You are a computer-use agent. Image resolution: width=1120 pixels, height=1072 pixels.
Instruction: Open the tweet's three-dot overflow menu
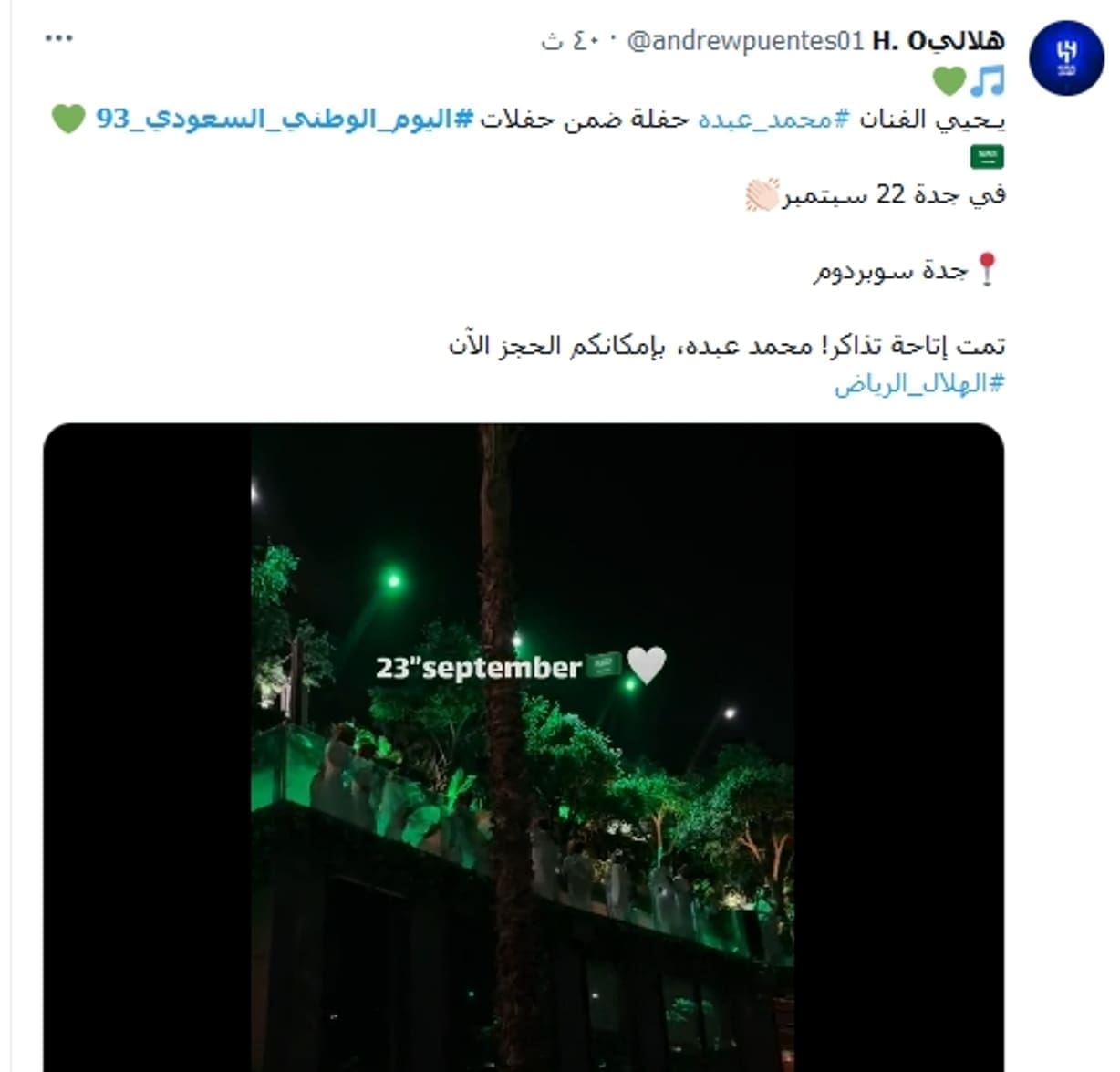(x=58, y=38)
